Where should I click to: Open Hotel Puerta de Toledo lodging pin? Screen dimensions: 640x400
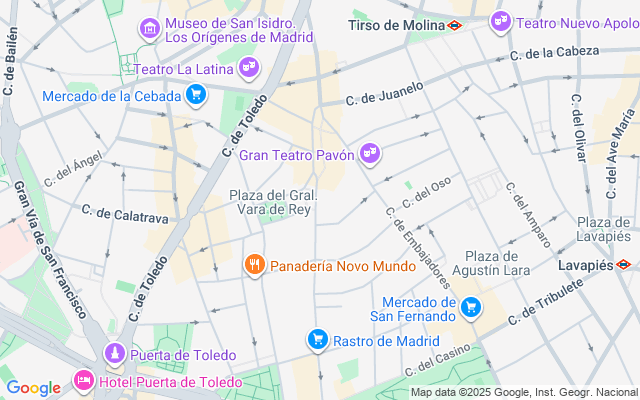pos(84,381)
